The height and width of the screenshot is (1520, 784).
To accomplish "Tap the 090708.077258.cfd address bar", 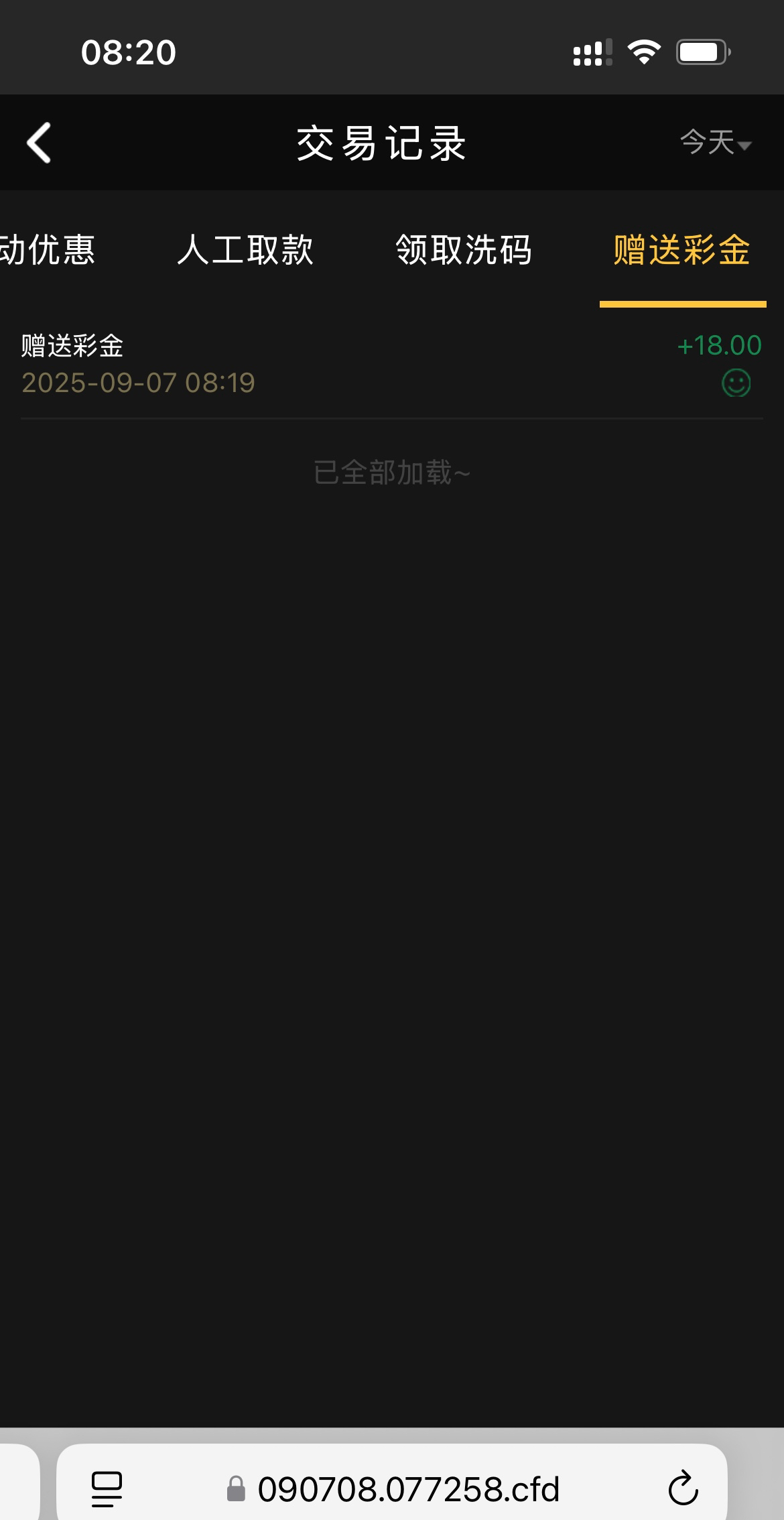I will 407,1489.
